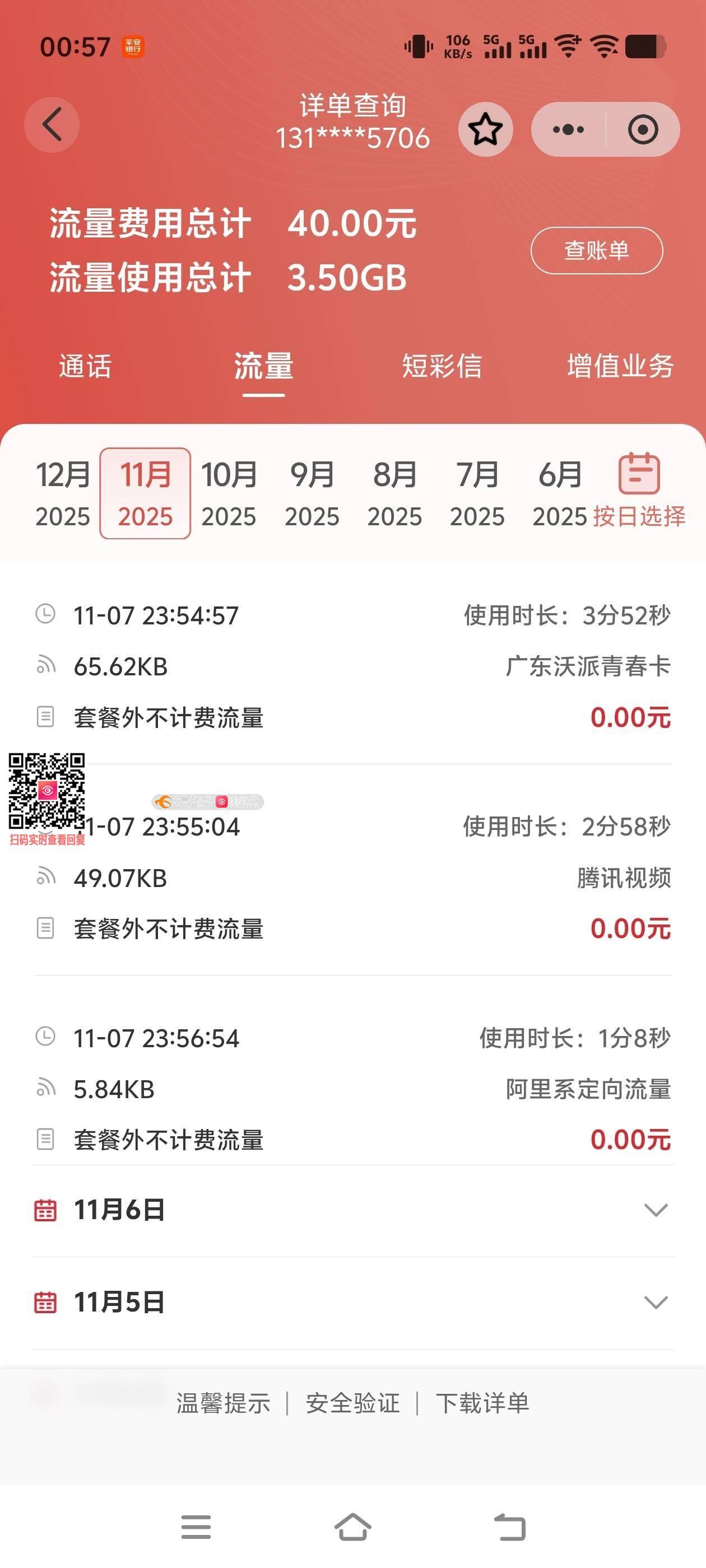
Task: Open the 增值业务 tab
Action: (x=620, y=366)
